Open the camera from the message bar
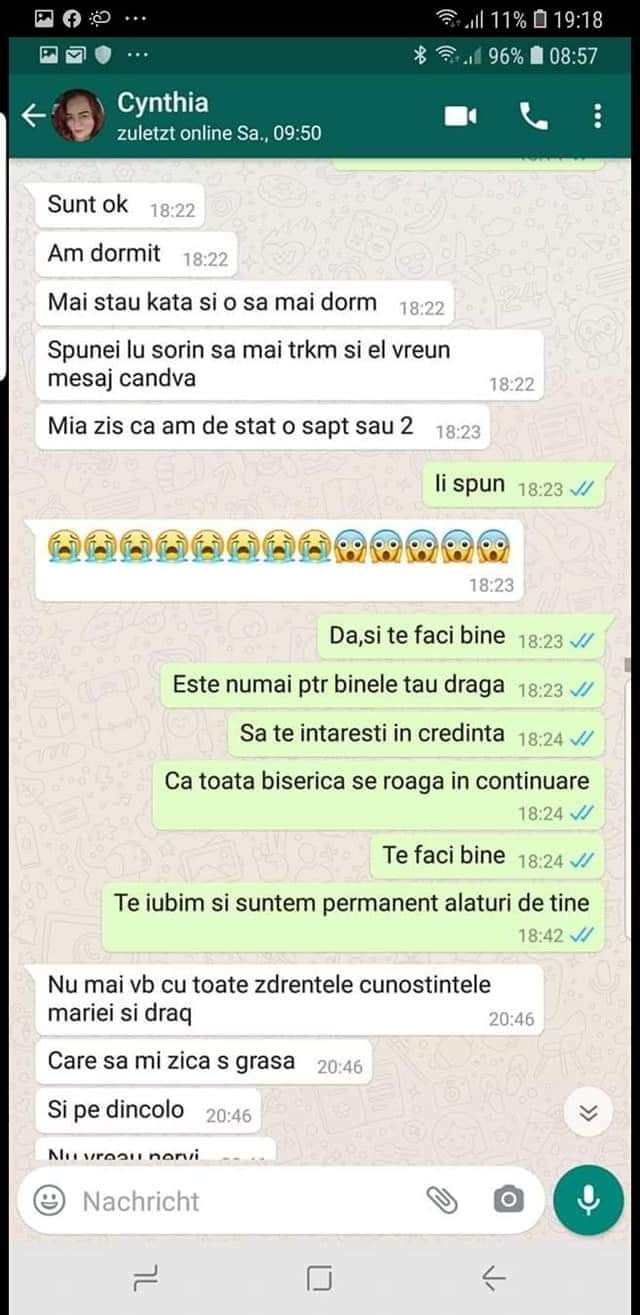 508,1200
